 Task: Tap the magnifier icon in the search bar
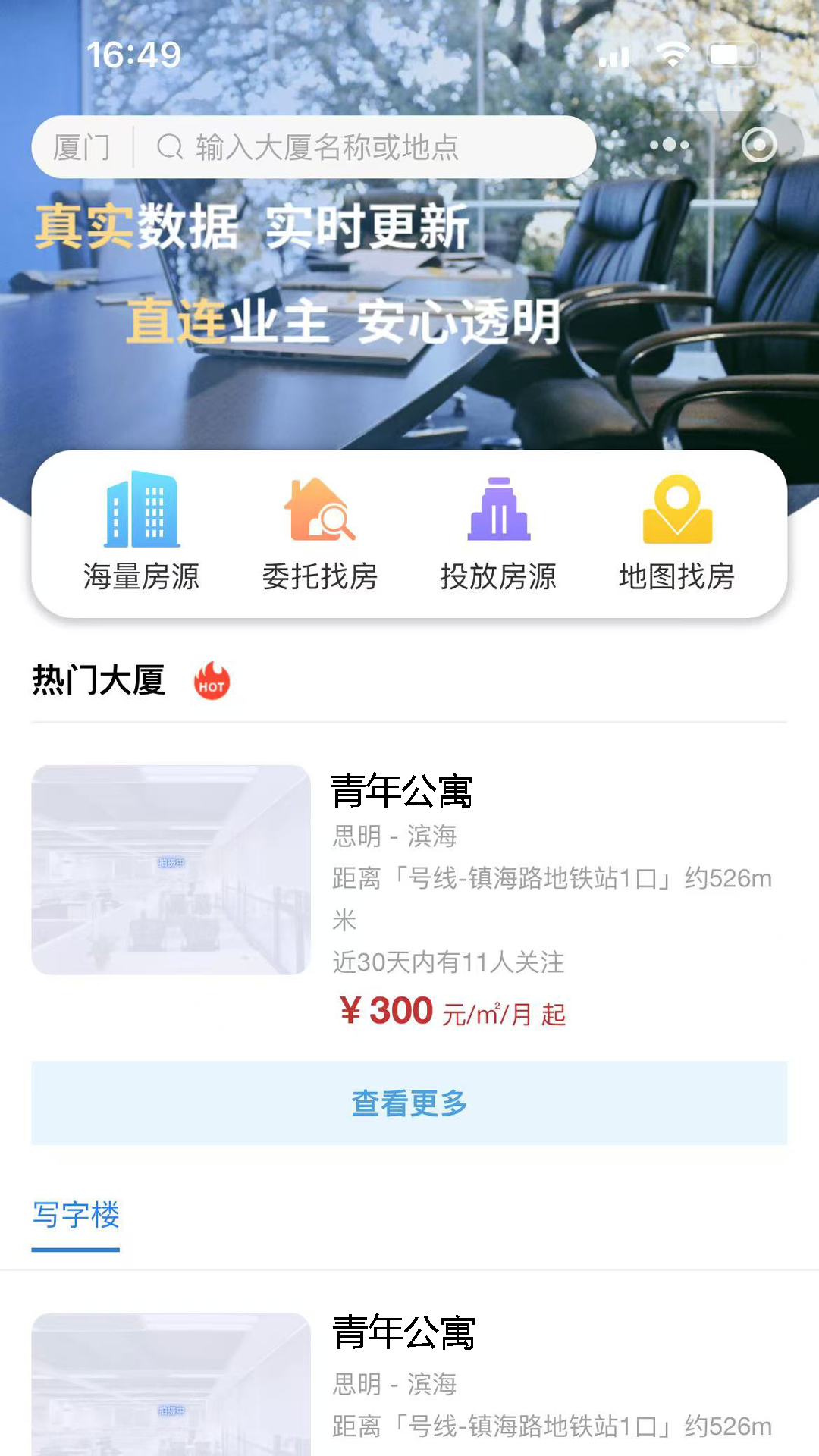pos(168,146)
